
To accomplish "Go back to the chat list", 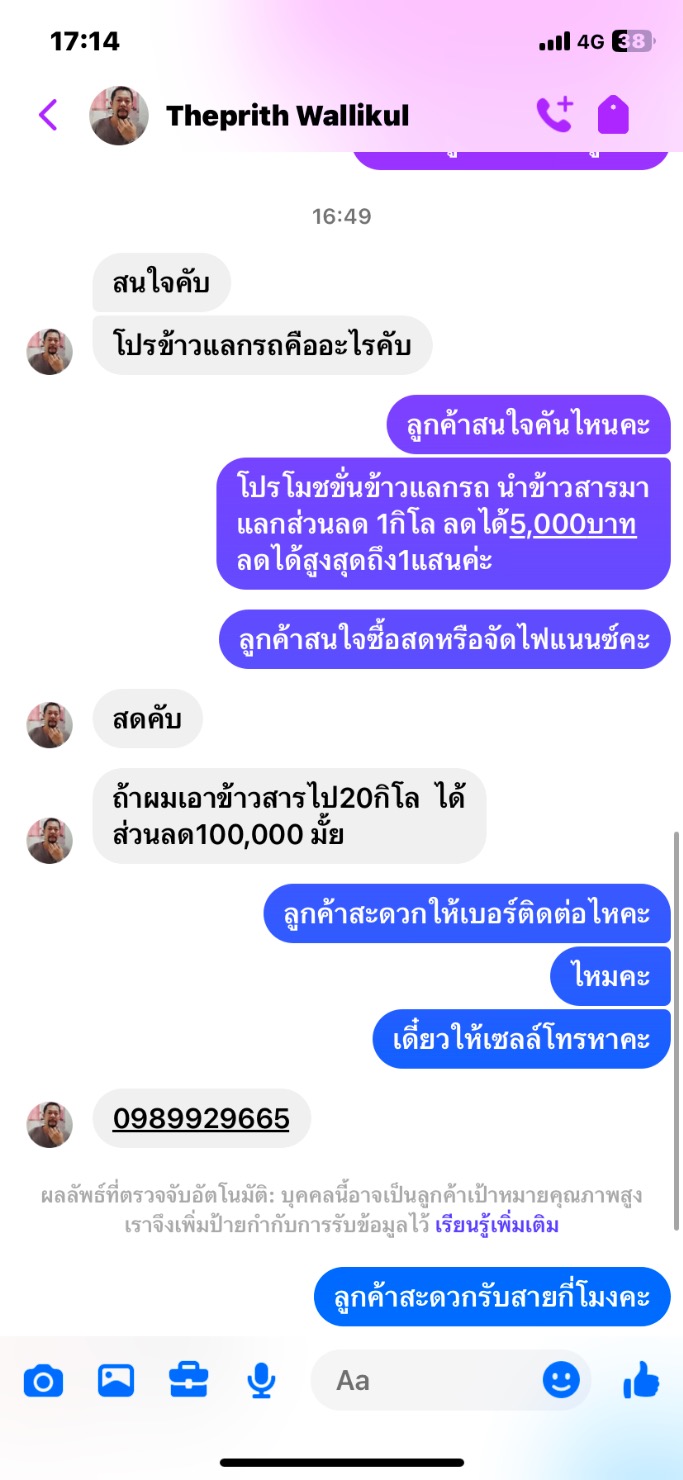I will (x=48, y=115).
